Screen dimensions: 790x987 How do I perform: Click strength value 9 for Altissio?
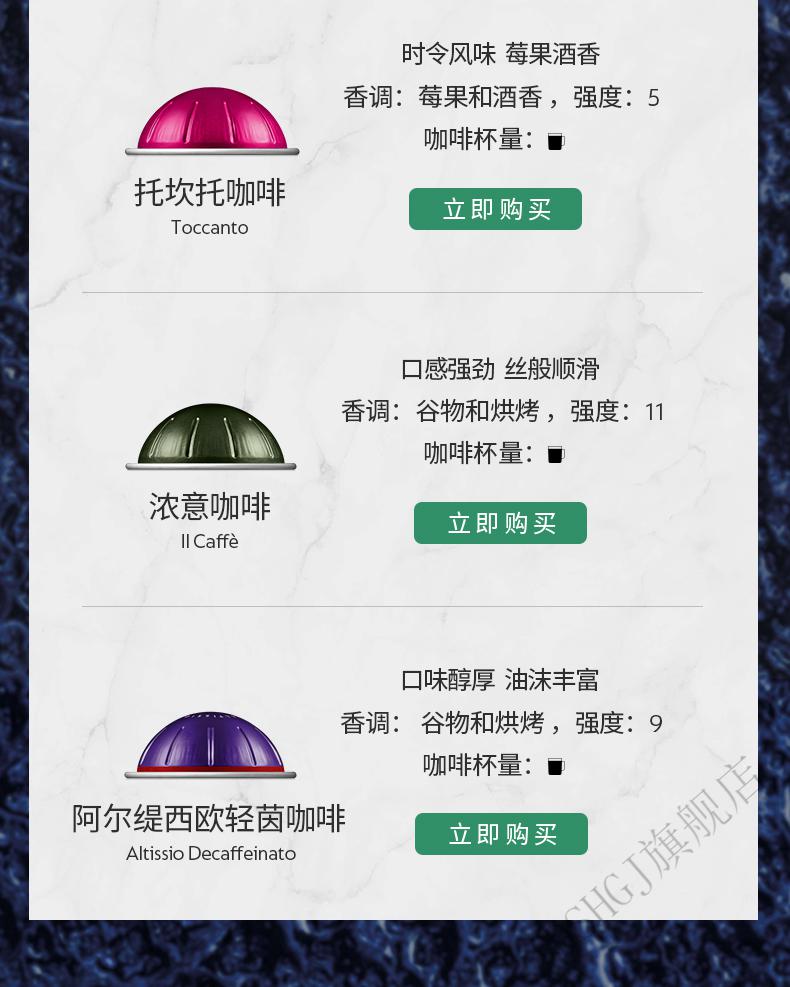coord(655,722)
